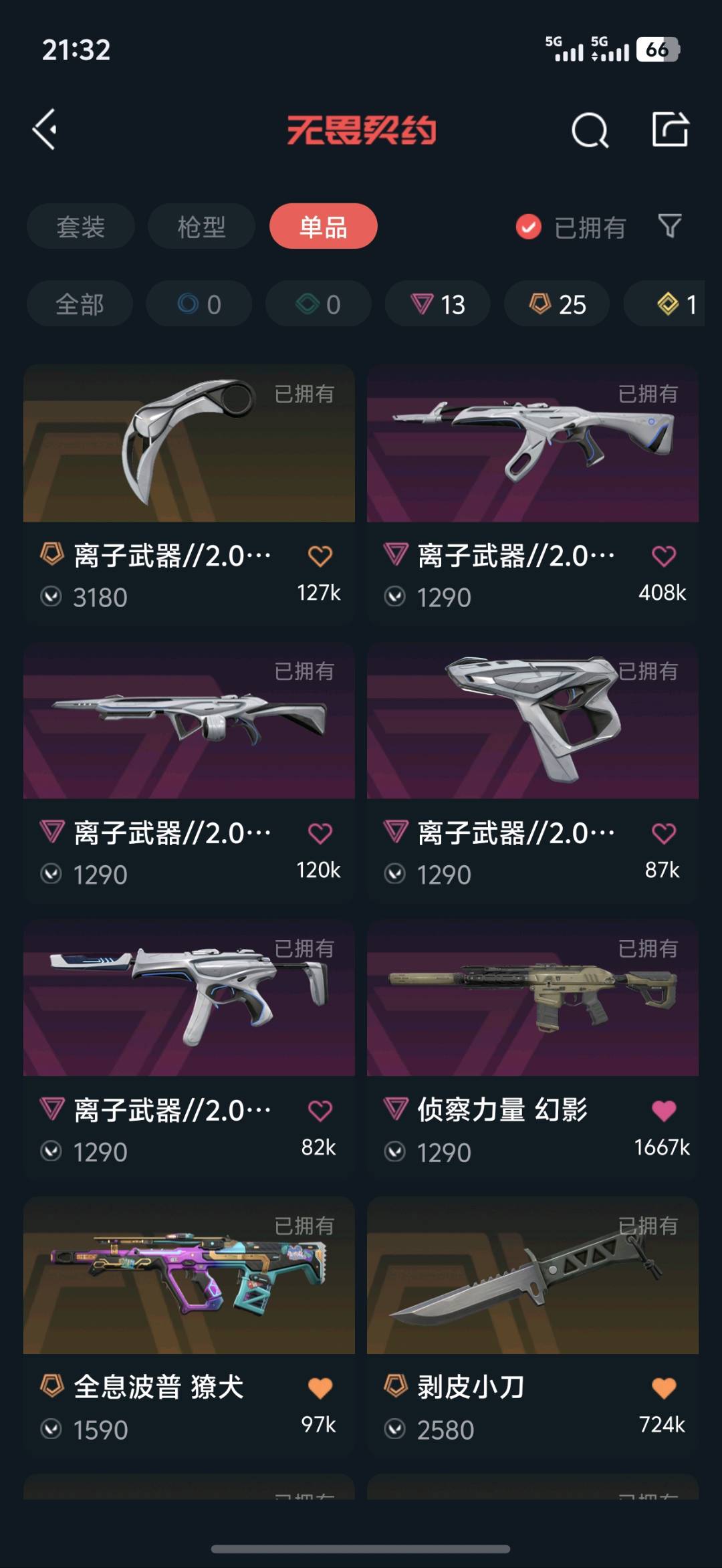
Task: Switch to the 套装 tab
Action: [81, 227]
